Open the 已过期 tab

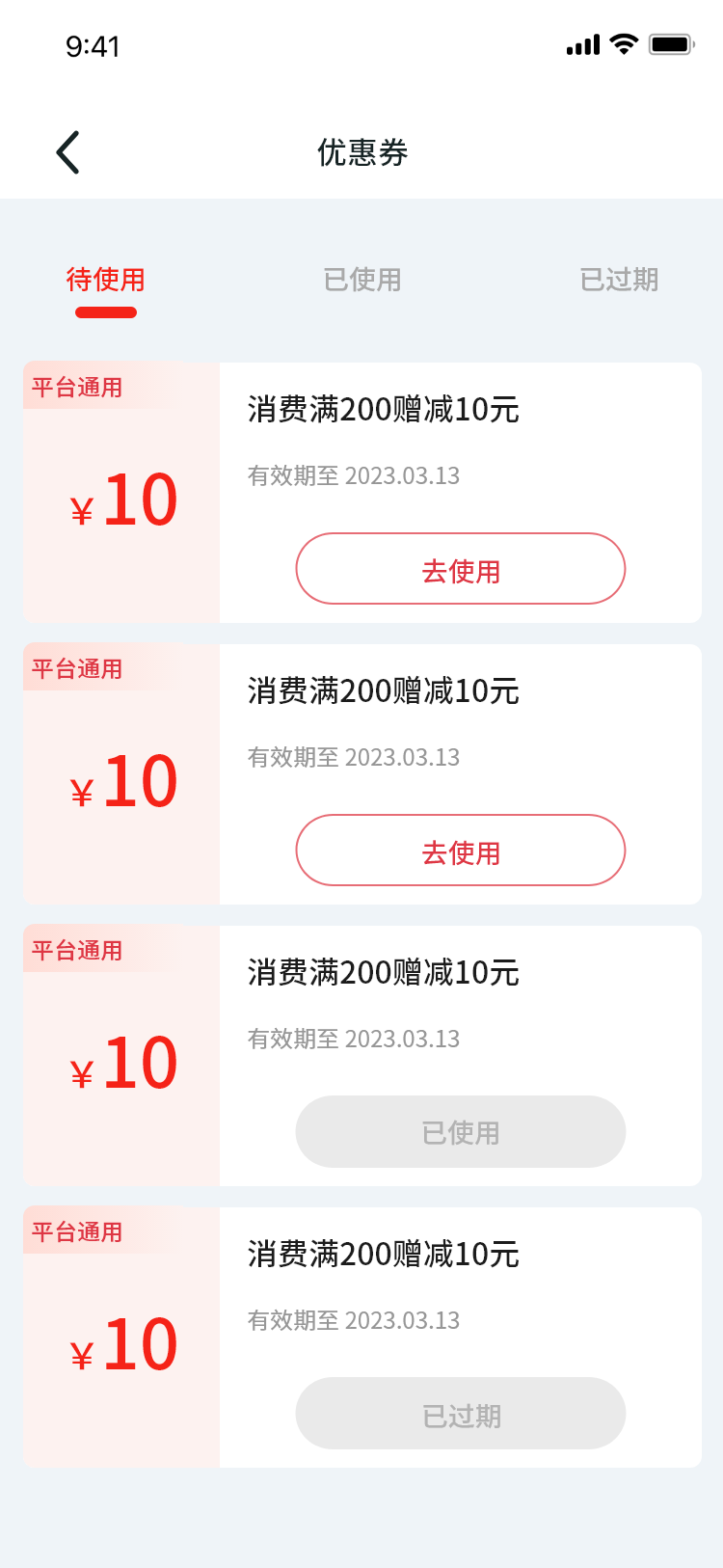619,280
